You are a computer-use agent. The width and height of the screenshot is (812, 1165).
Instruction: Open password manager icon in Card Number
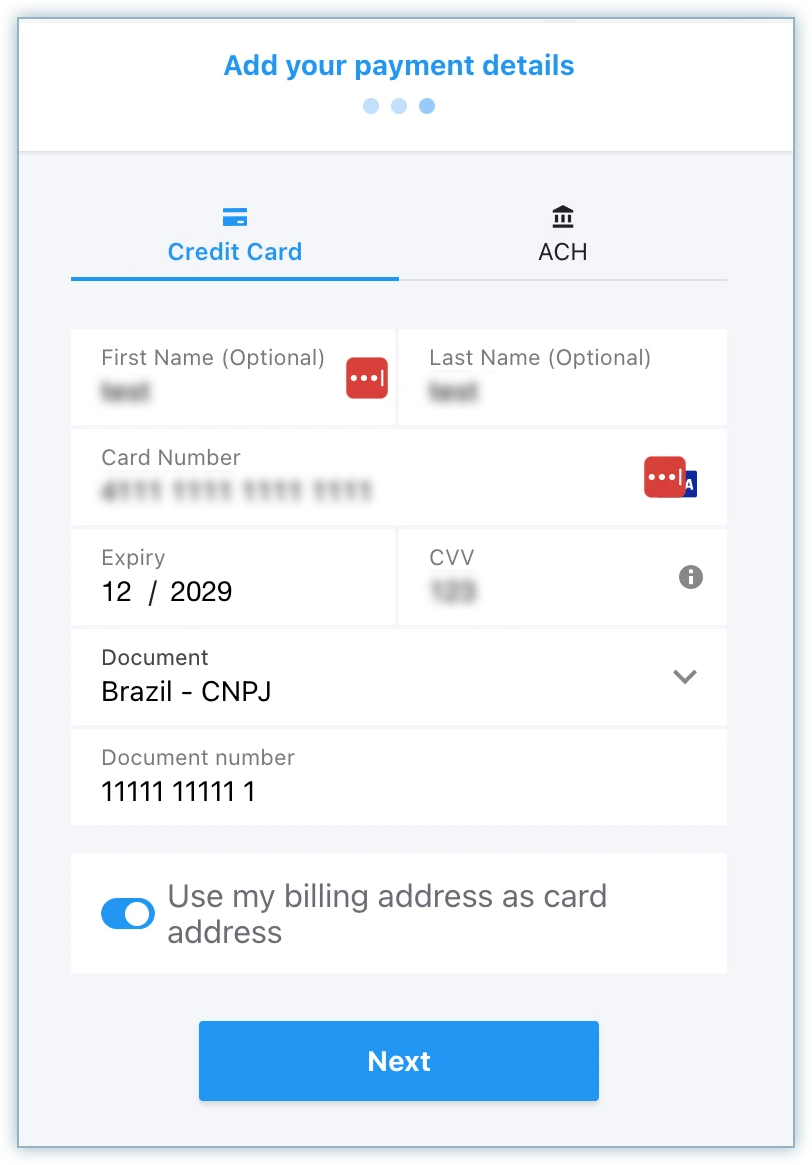click(666, 478)
